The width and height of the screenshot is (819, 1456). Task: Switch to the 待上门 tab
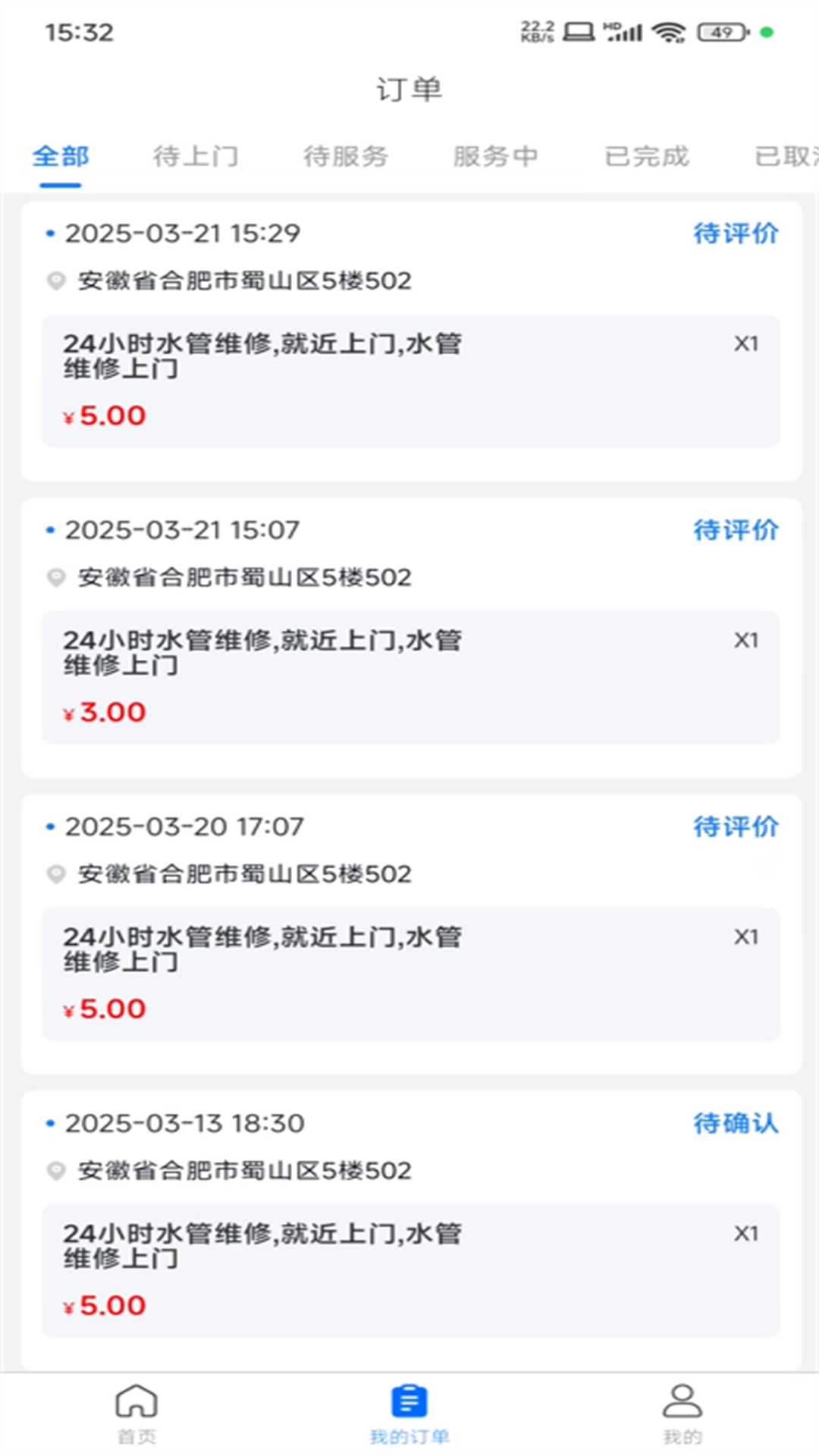196,157
